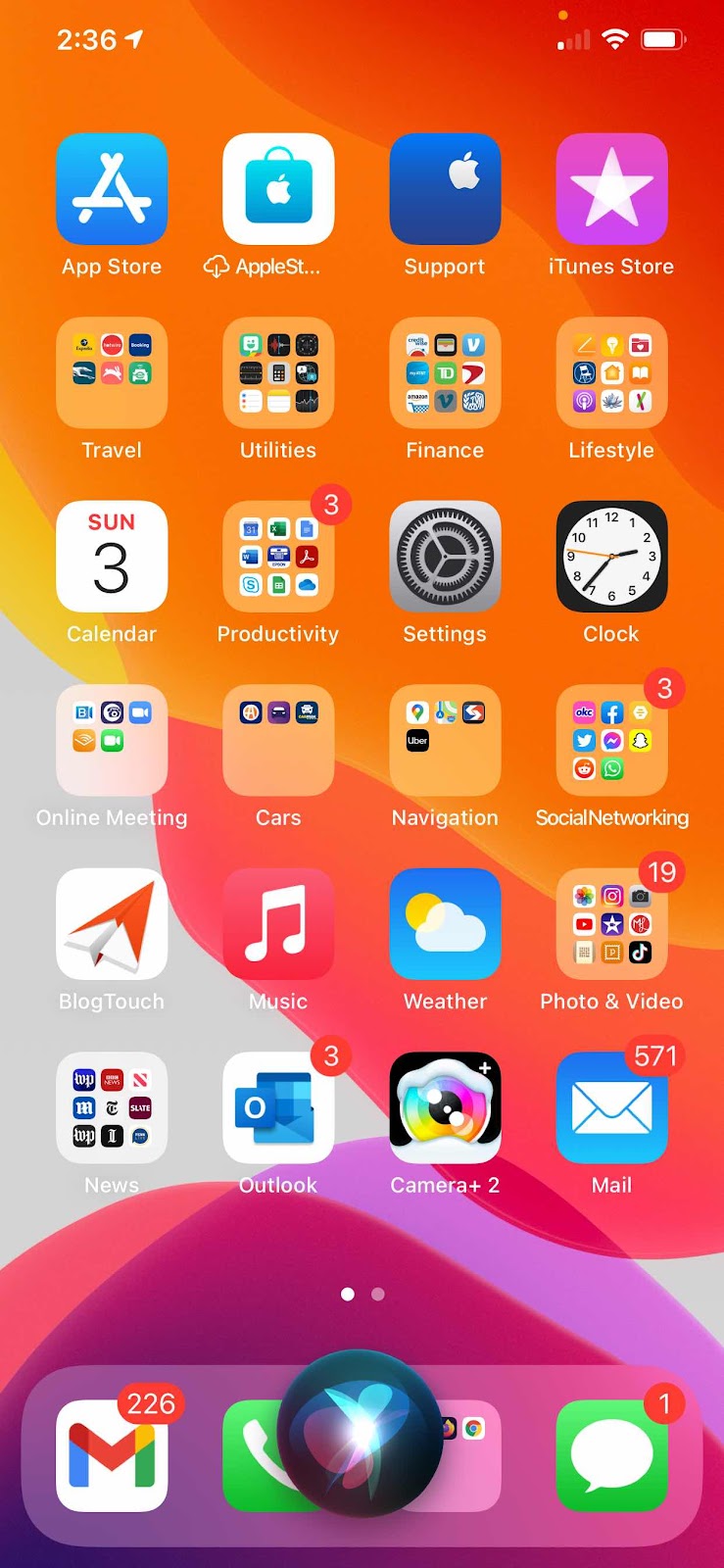Open the Travel folder

[x=112, y=373]
